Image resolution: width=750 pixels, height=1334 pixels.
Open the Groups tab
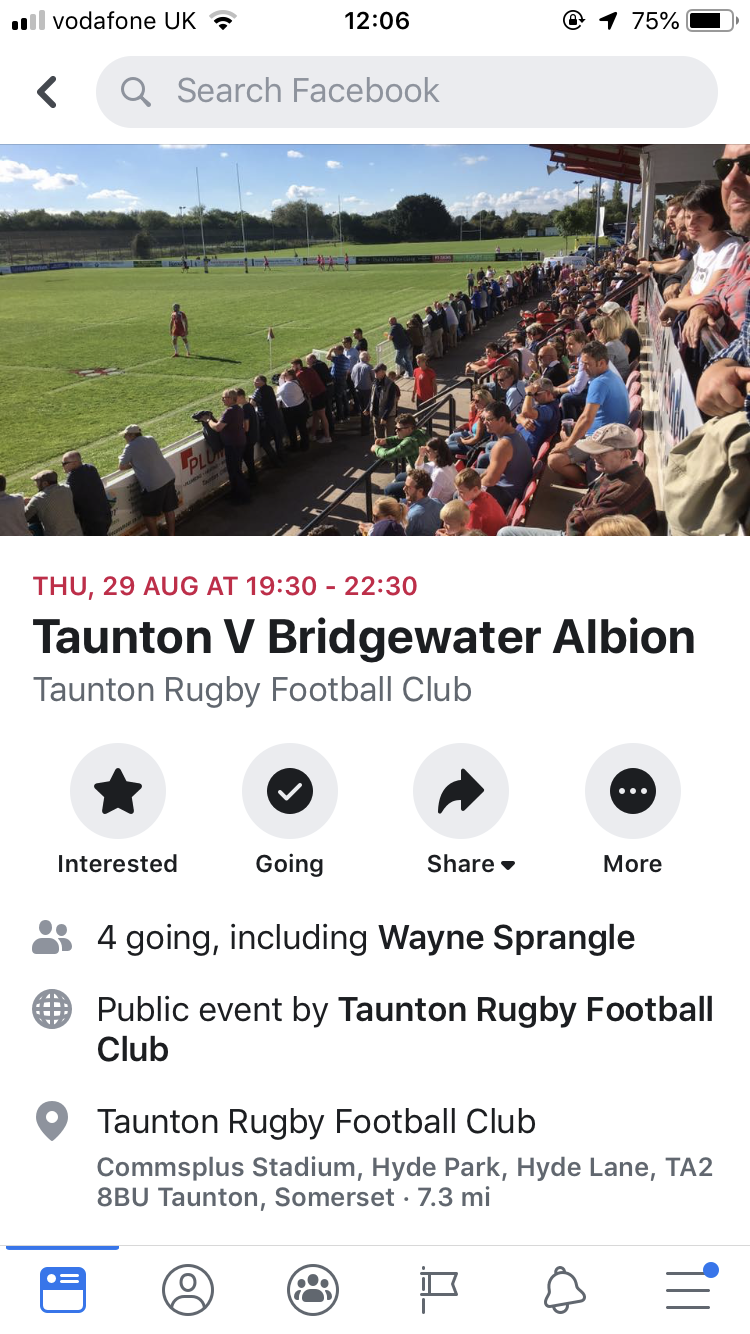click(x=313, y=1290)
